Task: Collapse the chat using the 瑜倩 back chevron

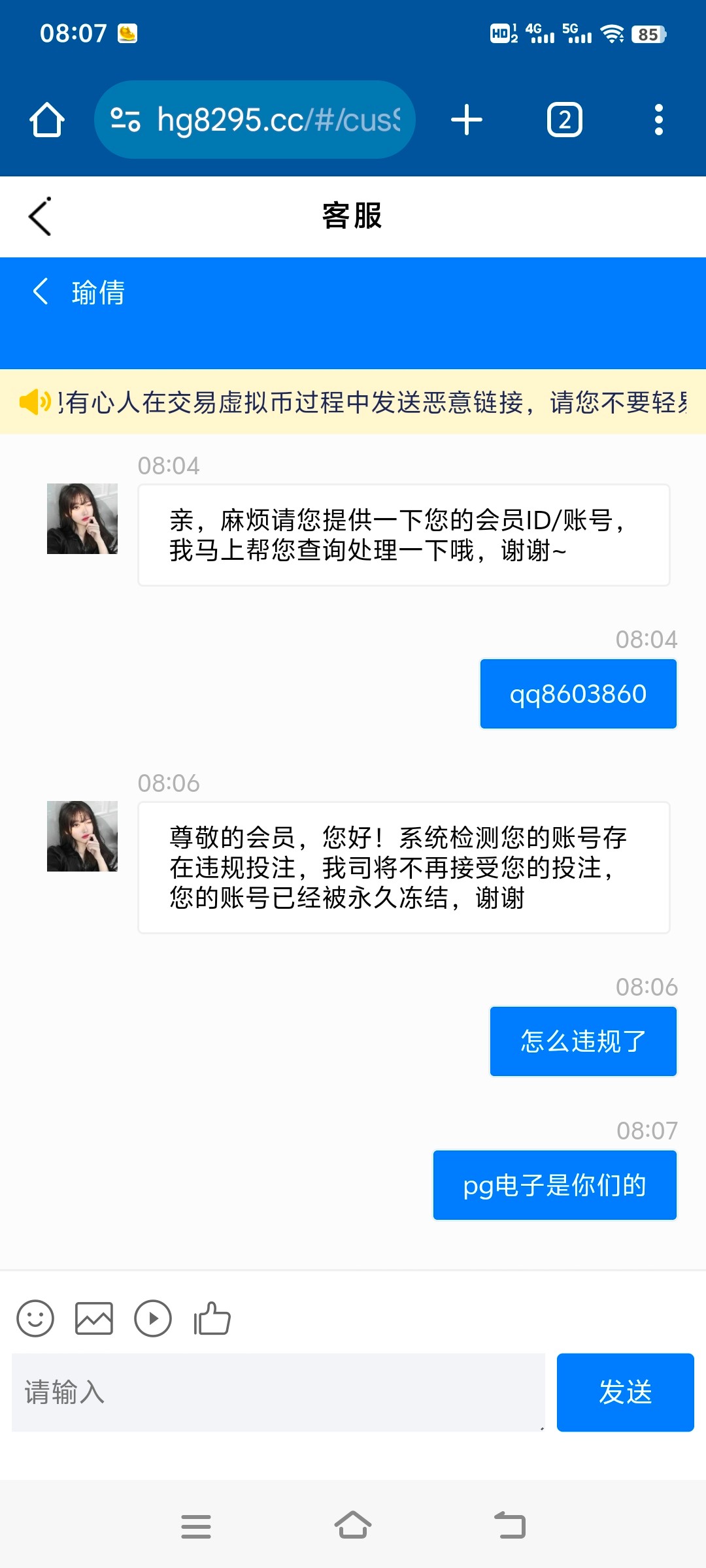Action: pos(41,293)
